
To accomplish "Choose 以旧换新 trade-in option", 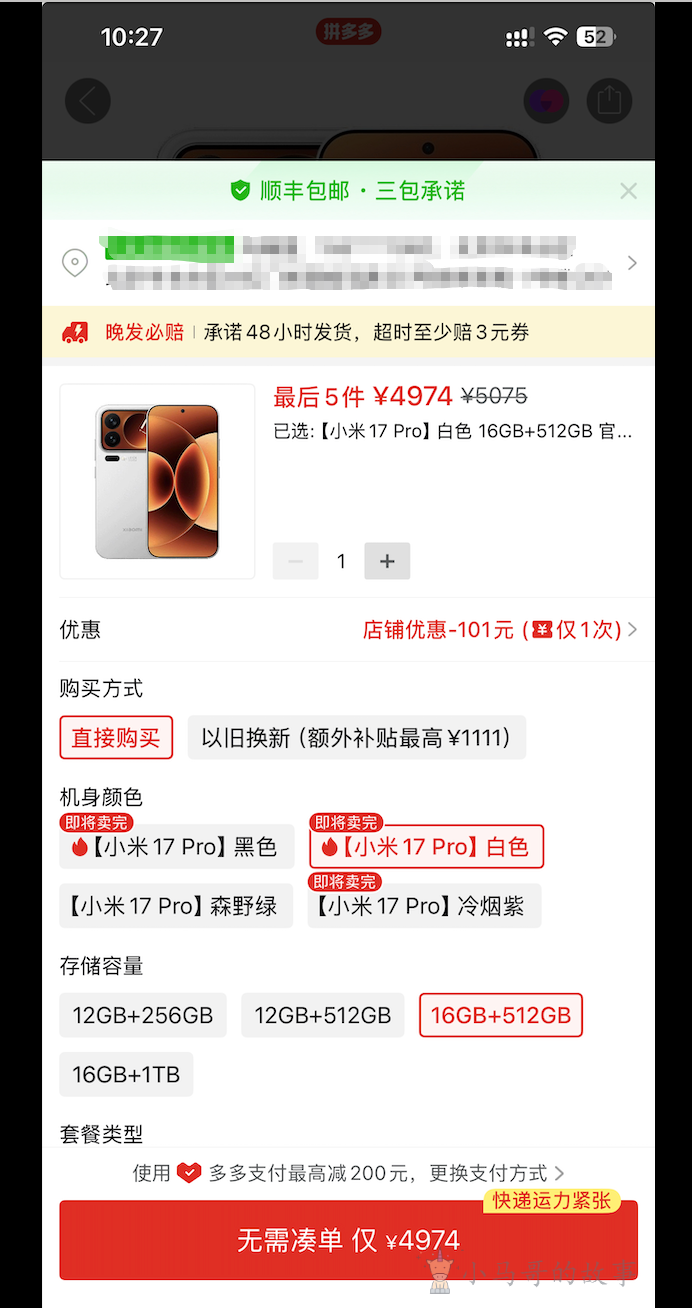I will coord(356,738).
